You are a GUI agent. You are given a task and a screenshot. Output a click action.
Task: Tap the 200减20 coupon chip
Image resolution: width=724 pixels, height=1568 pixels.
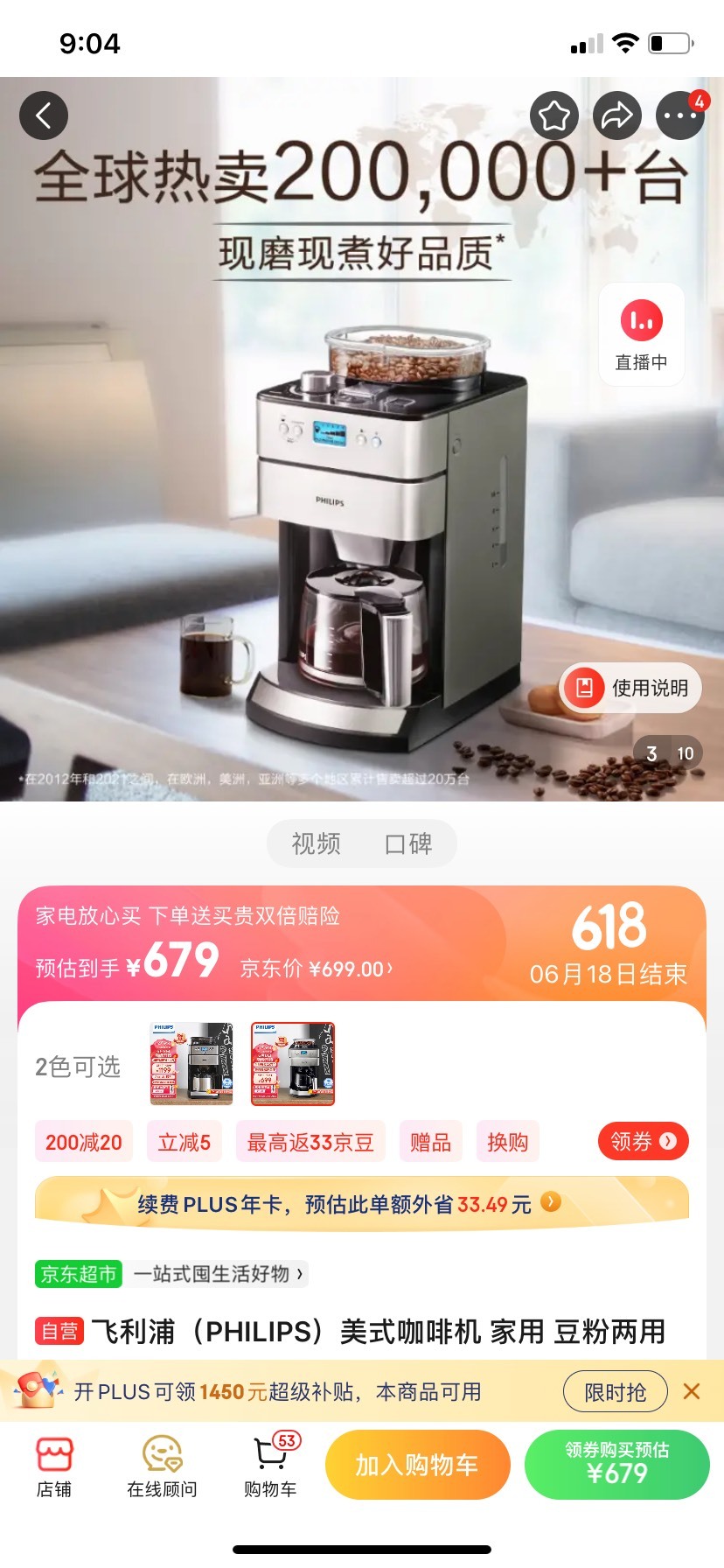point(84,1142)
